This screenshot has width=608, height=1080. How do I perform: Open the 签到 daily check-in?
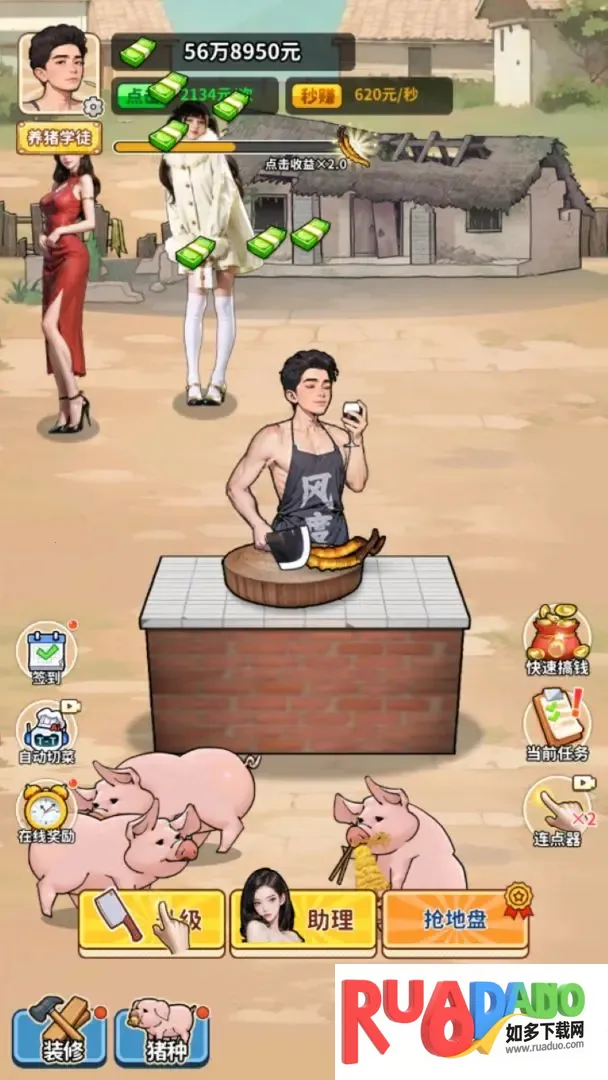(46, 652)
